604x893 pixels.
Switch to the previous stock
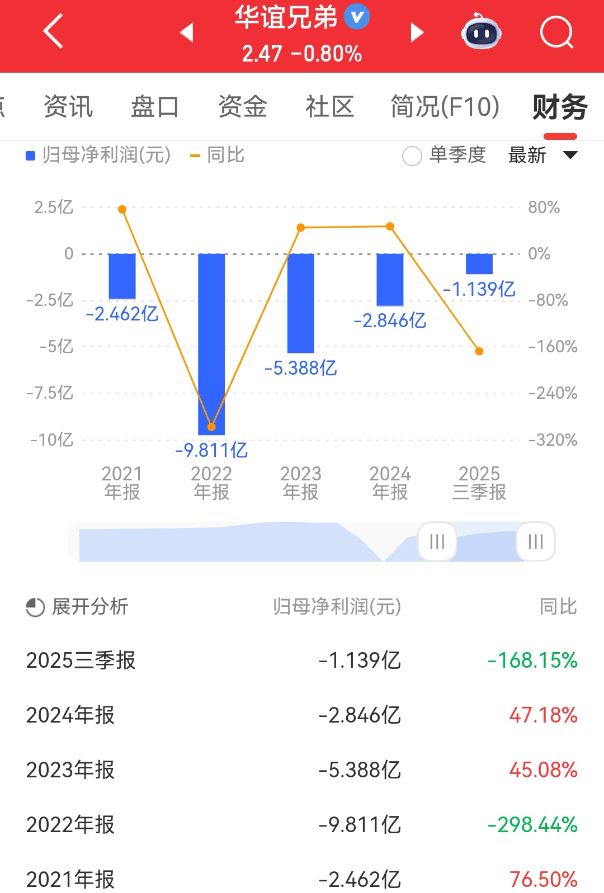coord(186,33)
